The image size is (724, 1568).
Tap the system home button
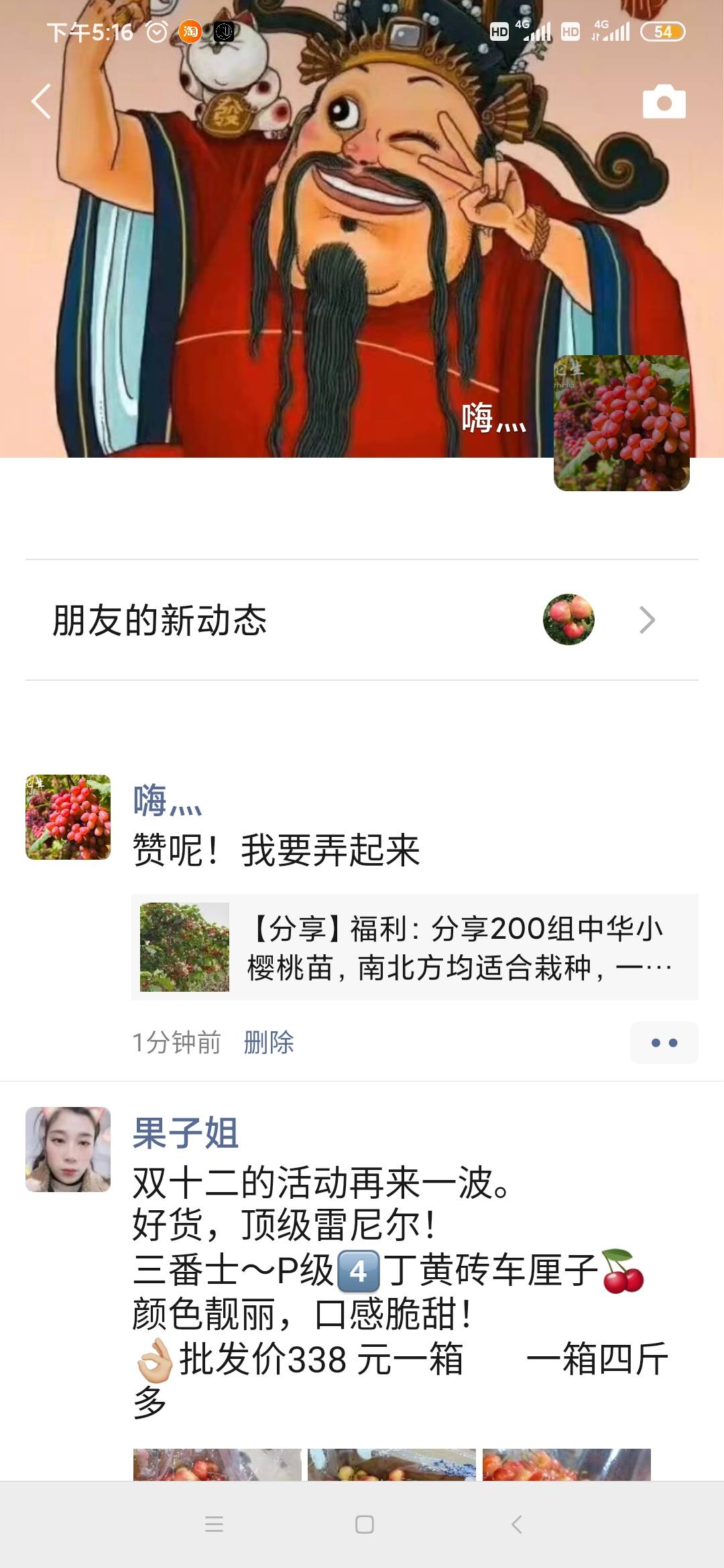click(364, 1524)
